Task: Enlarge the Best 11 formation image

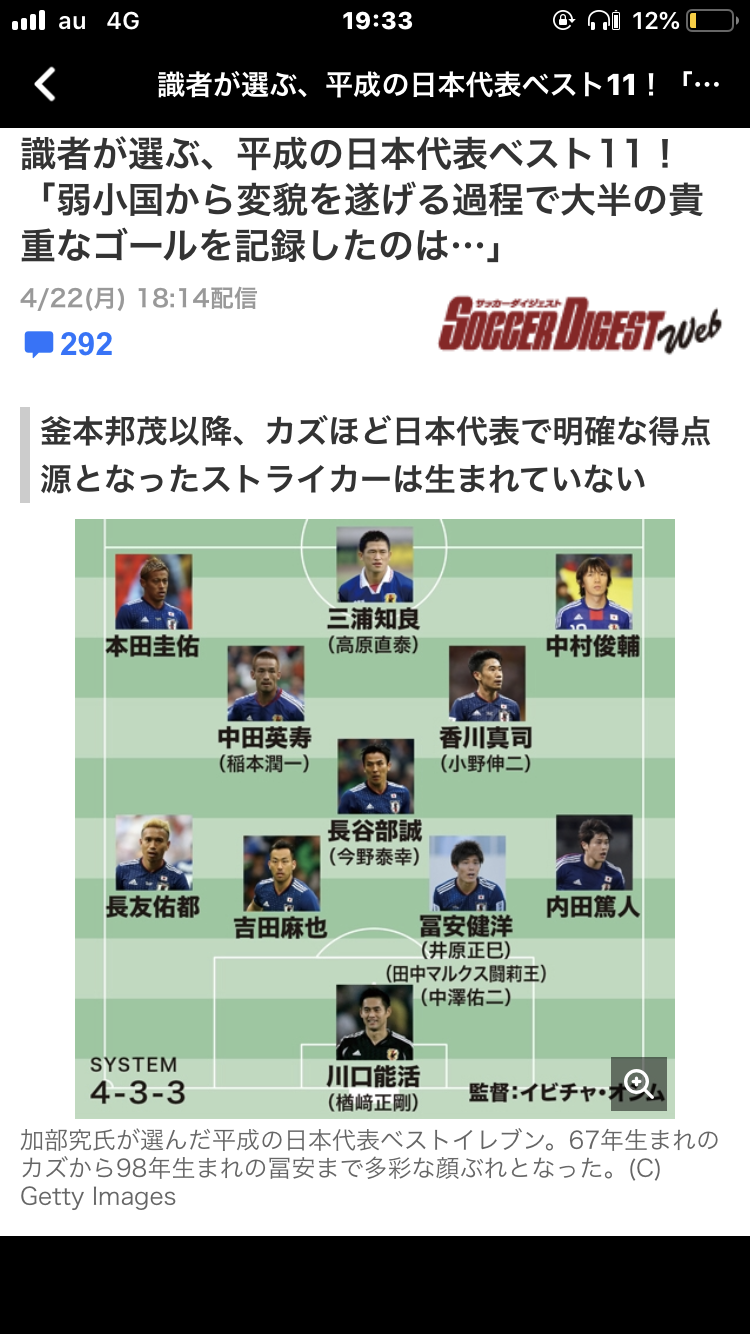Action: [638, 1083]
